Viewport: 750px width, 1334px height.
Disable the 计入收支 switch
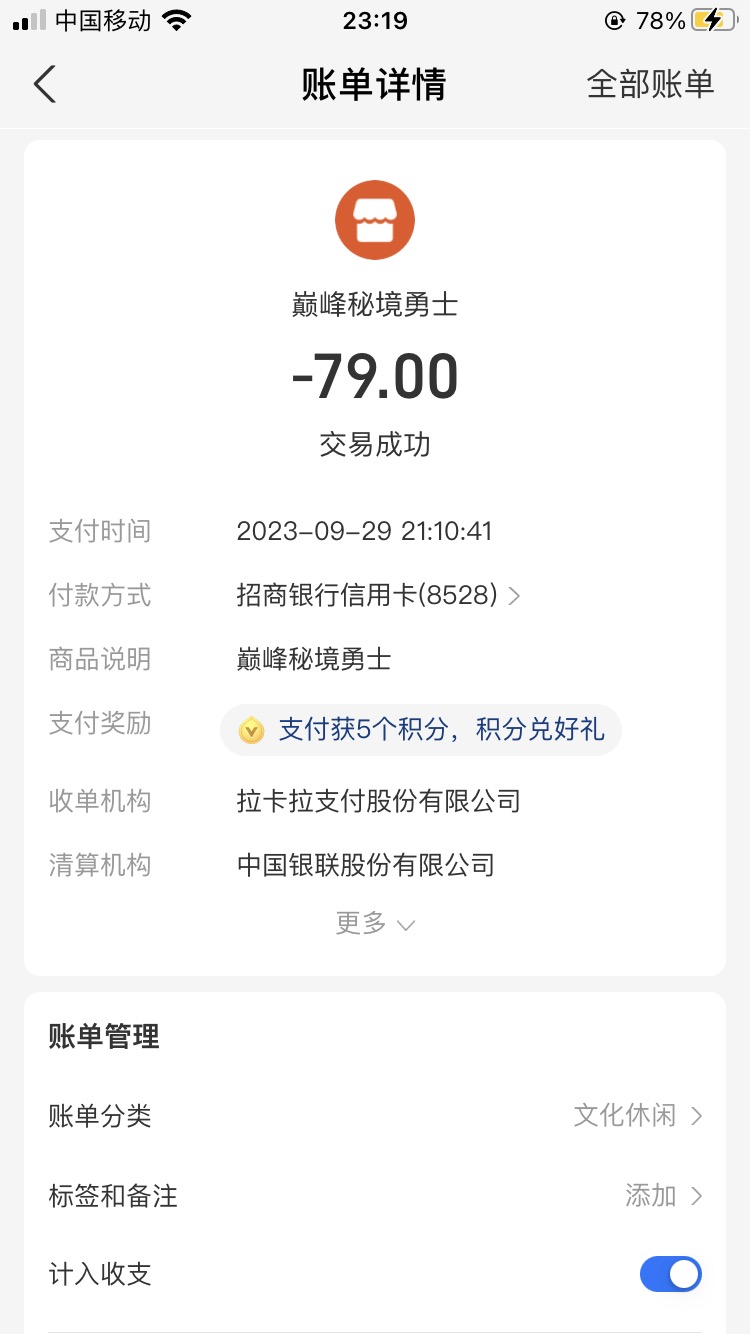tap(670, 1274)
